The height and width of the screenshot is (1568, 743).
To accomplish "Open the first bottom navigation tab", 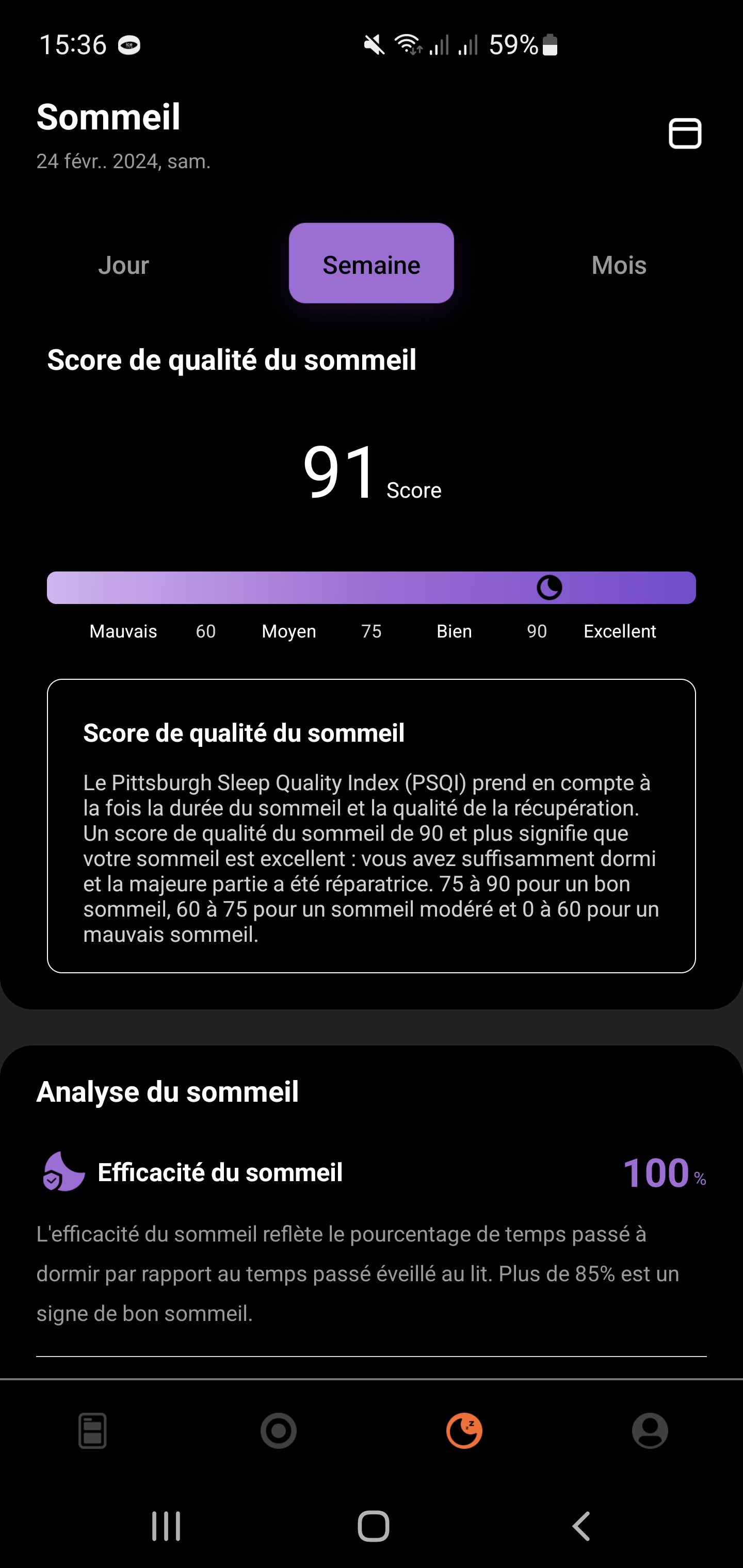I will click(x=92, y=1430).
